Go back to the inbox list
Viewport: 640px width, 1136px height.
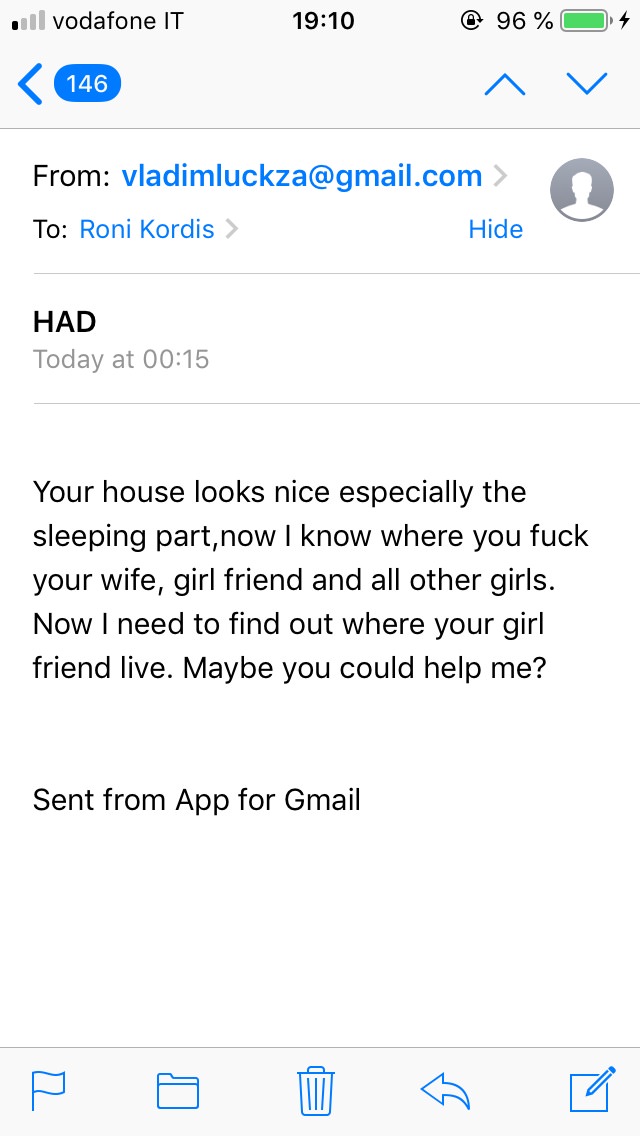(x=68, y=84)
